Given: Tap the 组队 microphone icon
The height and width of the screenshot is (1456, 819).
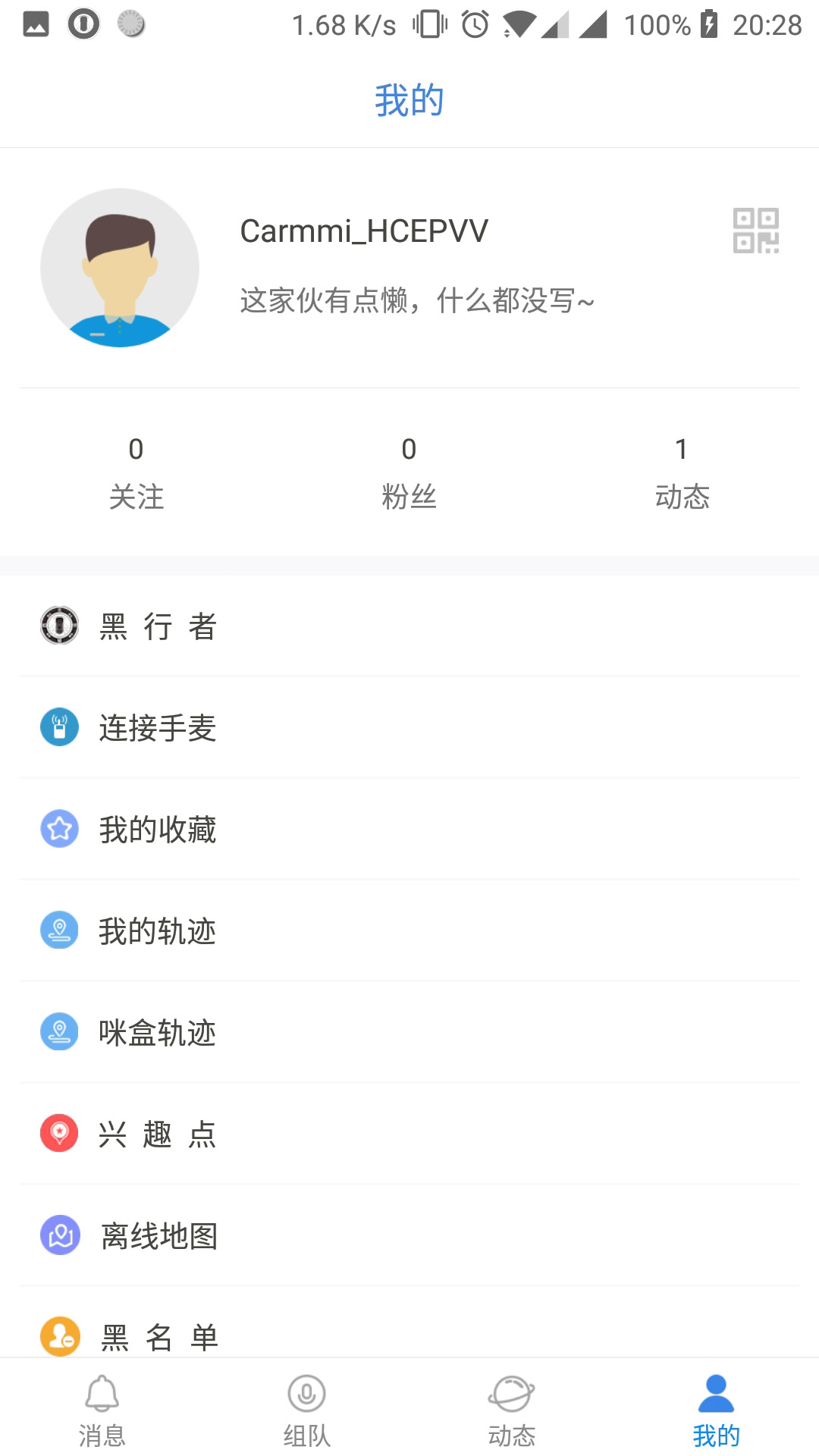Looking at the screenshot, I should click(x=306, y=1395).
